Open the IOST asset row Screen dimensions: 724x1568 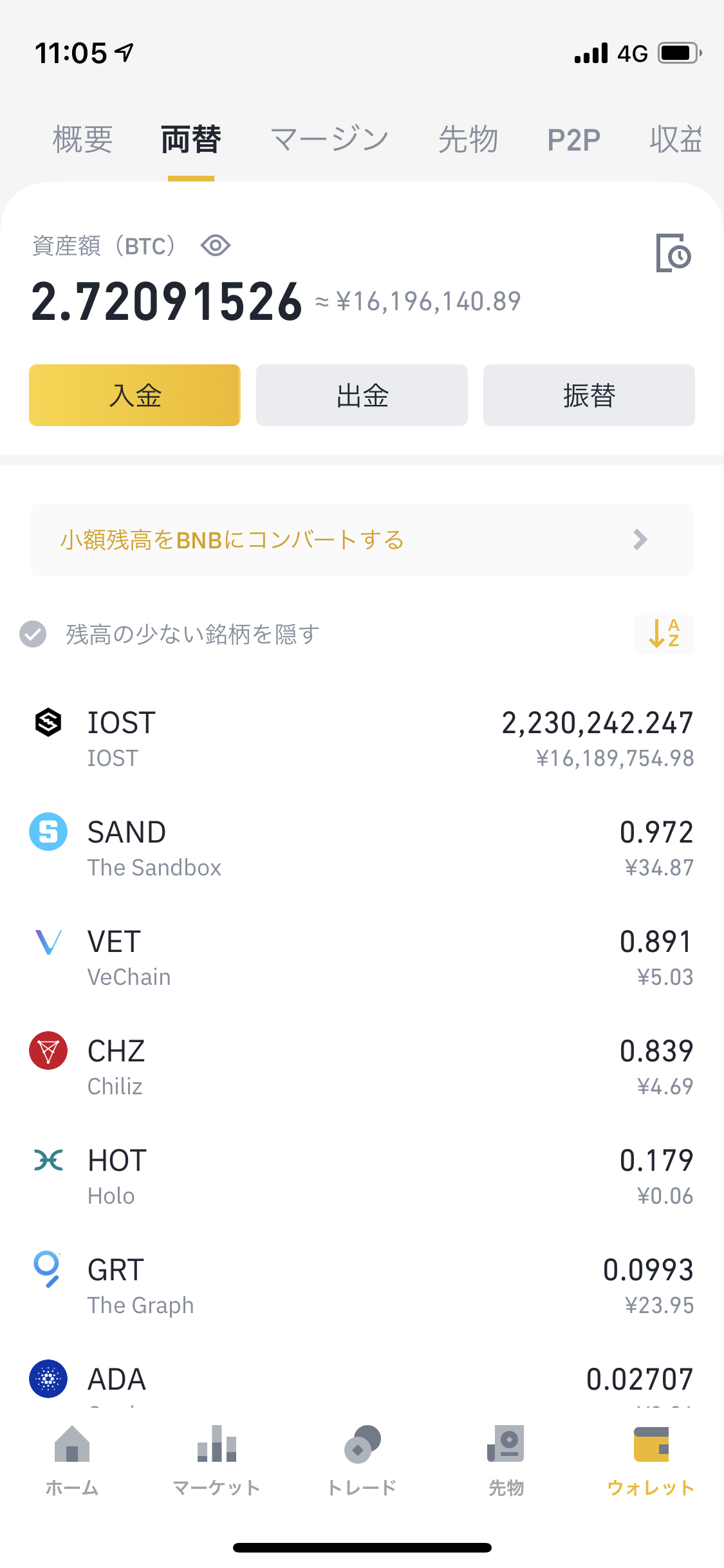(x=362, y=739)
